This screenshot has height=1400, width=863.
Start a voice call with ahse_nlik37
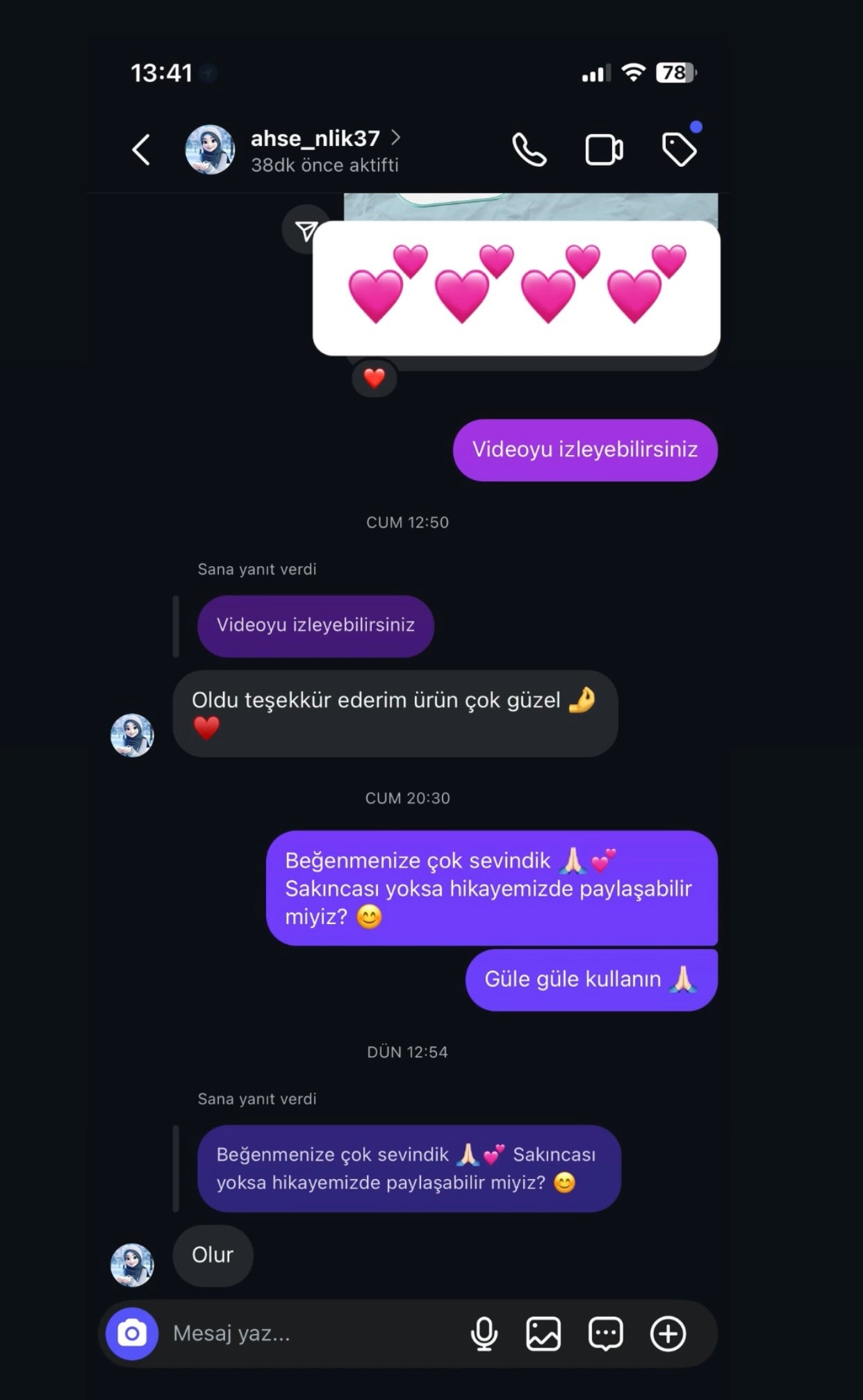(529, 149)
